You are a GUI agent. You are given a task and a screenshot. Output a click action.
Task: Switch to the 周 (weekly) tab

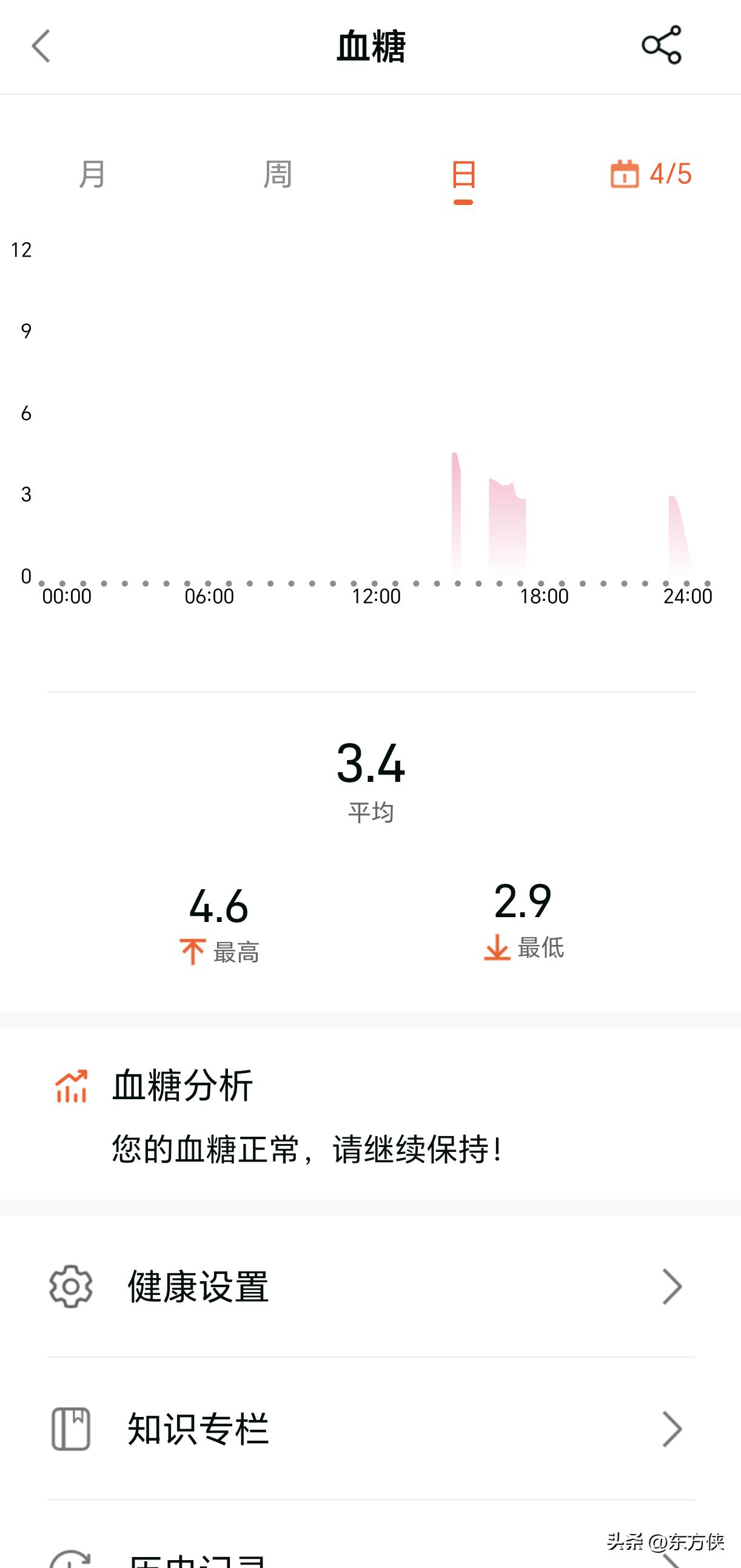277,175
